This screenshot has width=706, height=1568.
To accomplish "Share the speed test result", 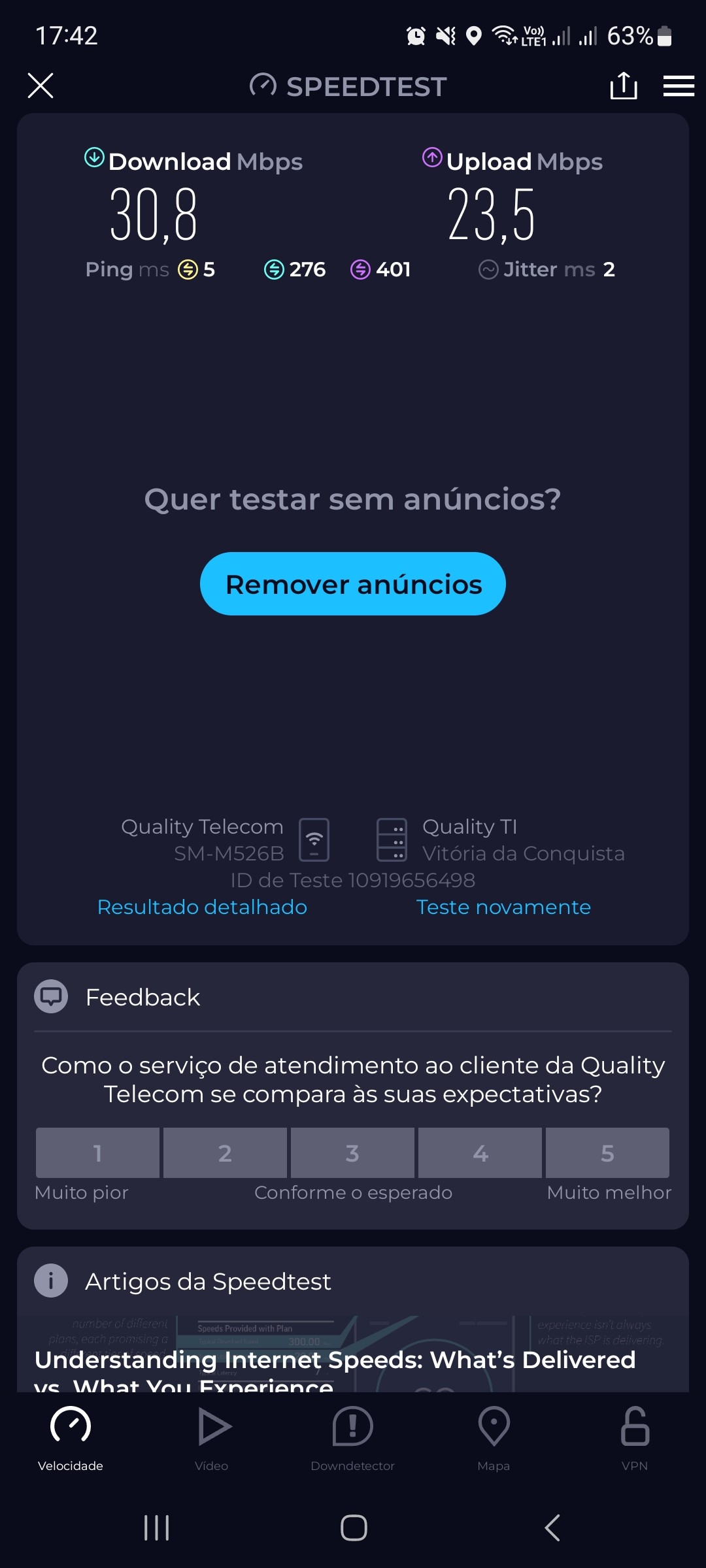I will pos(623,86).
